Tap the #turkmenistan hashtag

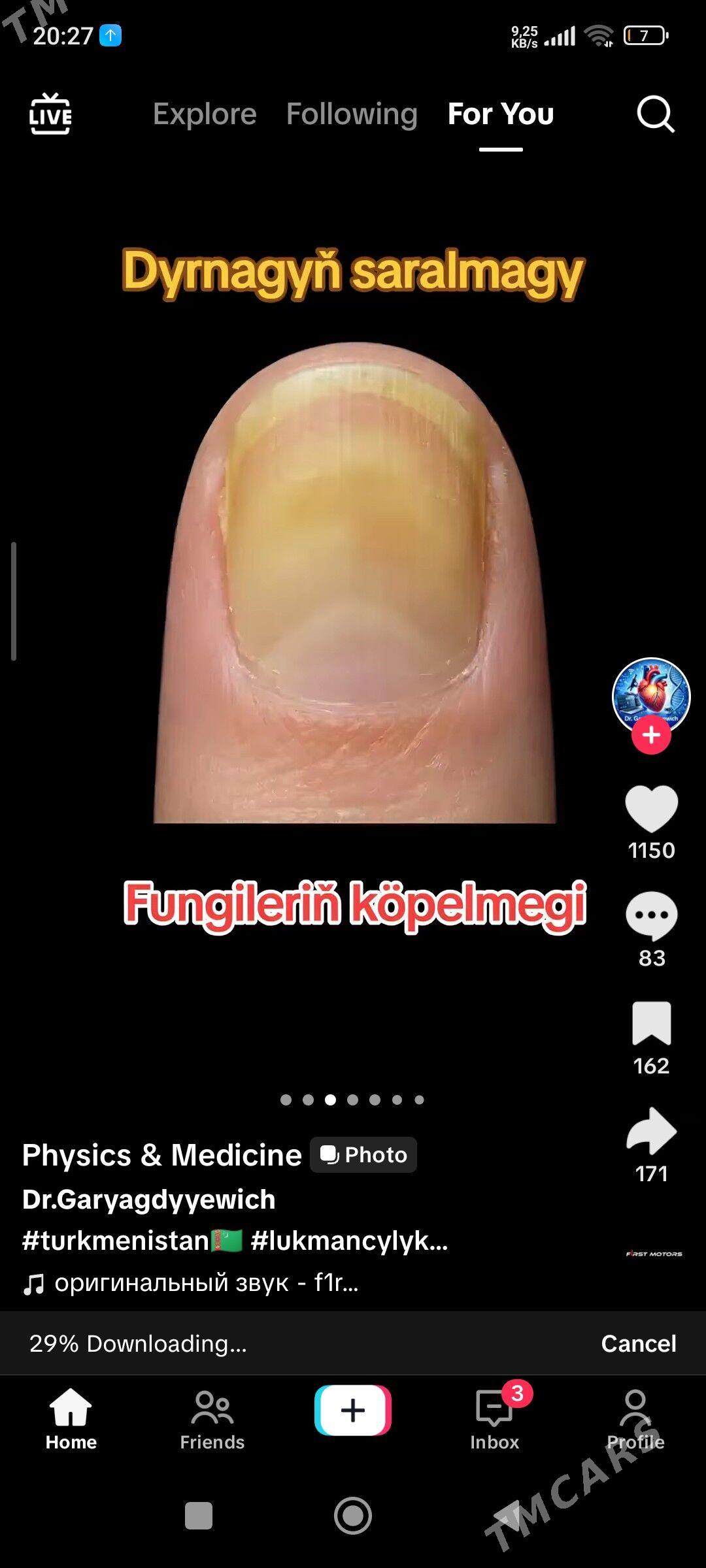click(115, 1241)
